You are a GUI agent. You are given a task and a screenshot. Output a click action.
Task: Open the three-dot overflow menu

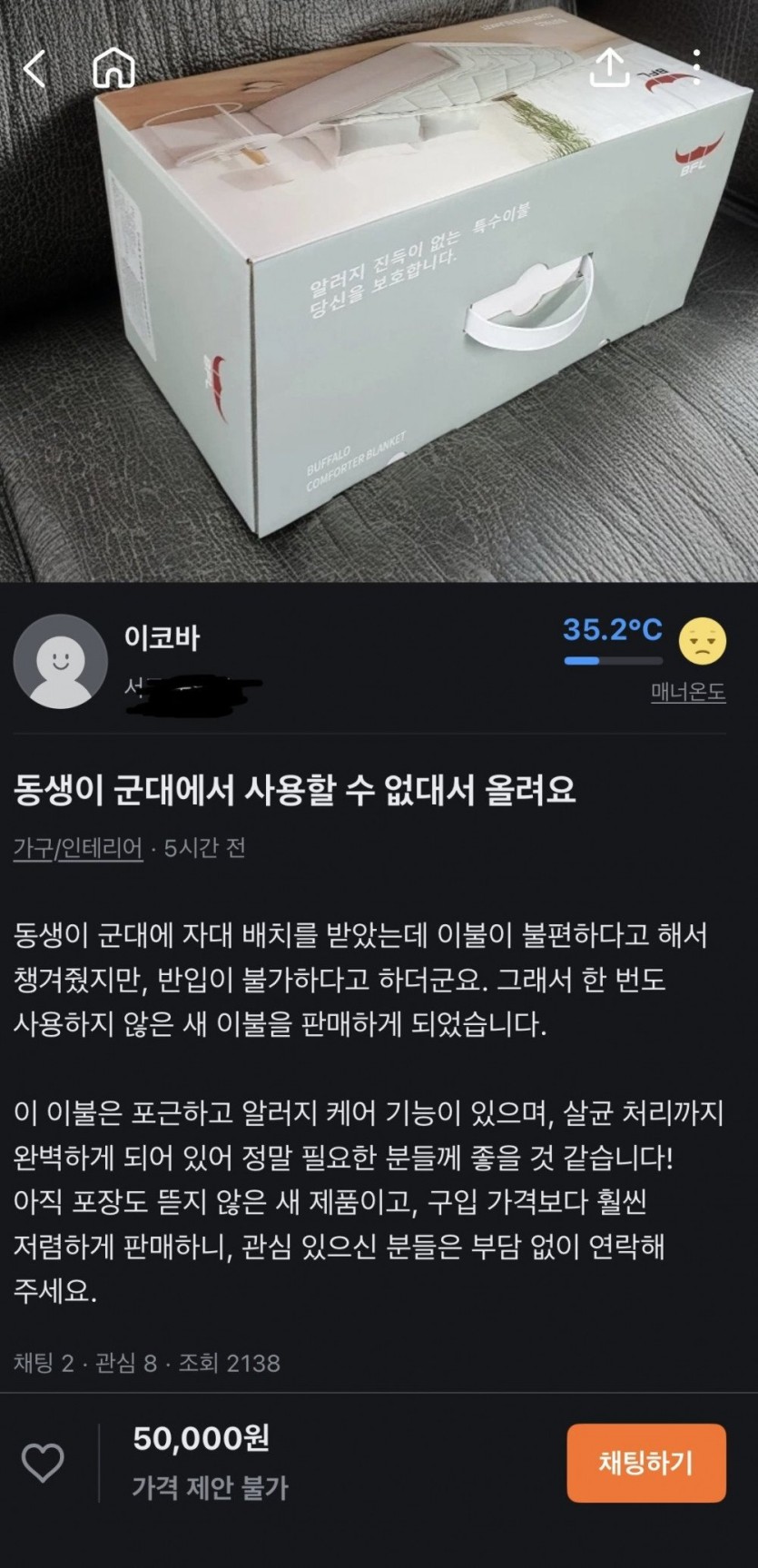pos(696,68)
